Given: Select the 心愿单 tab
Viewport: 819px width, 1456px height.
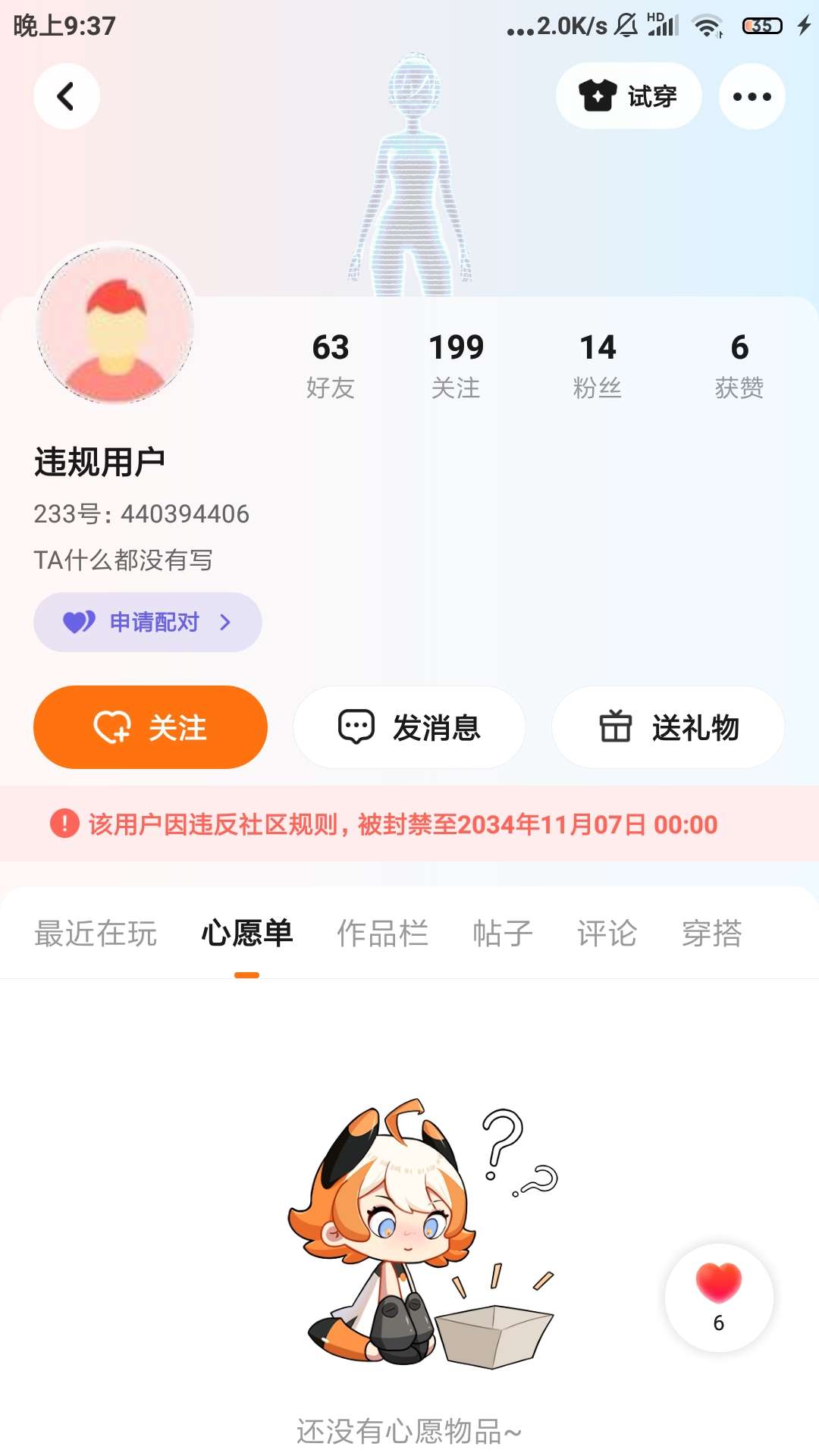Looking at the screenshot, I should pos(246,934).
